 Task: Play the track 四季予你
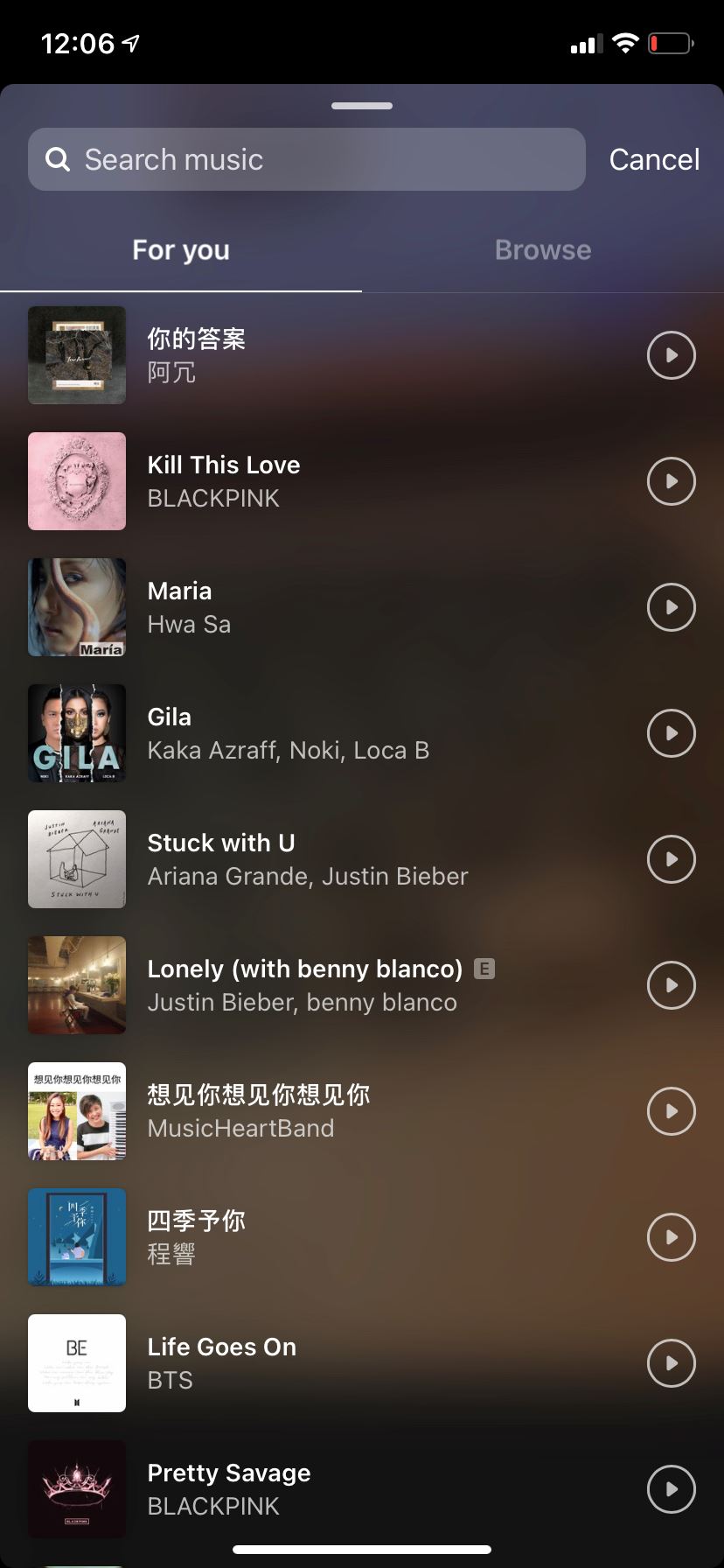[671, 1236]
